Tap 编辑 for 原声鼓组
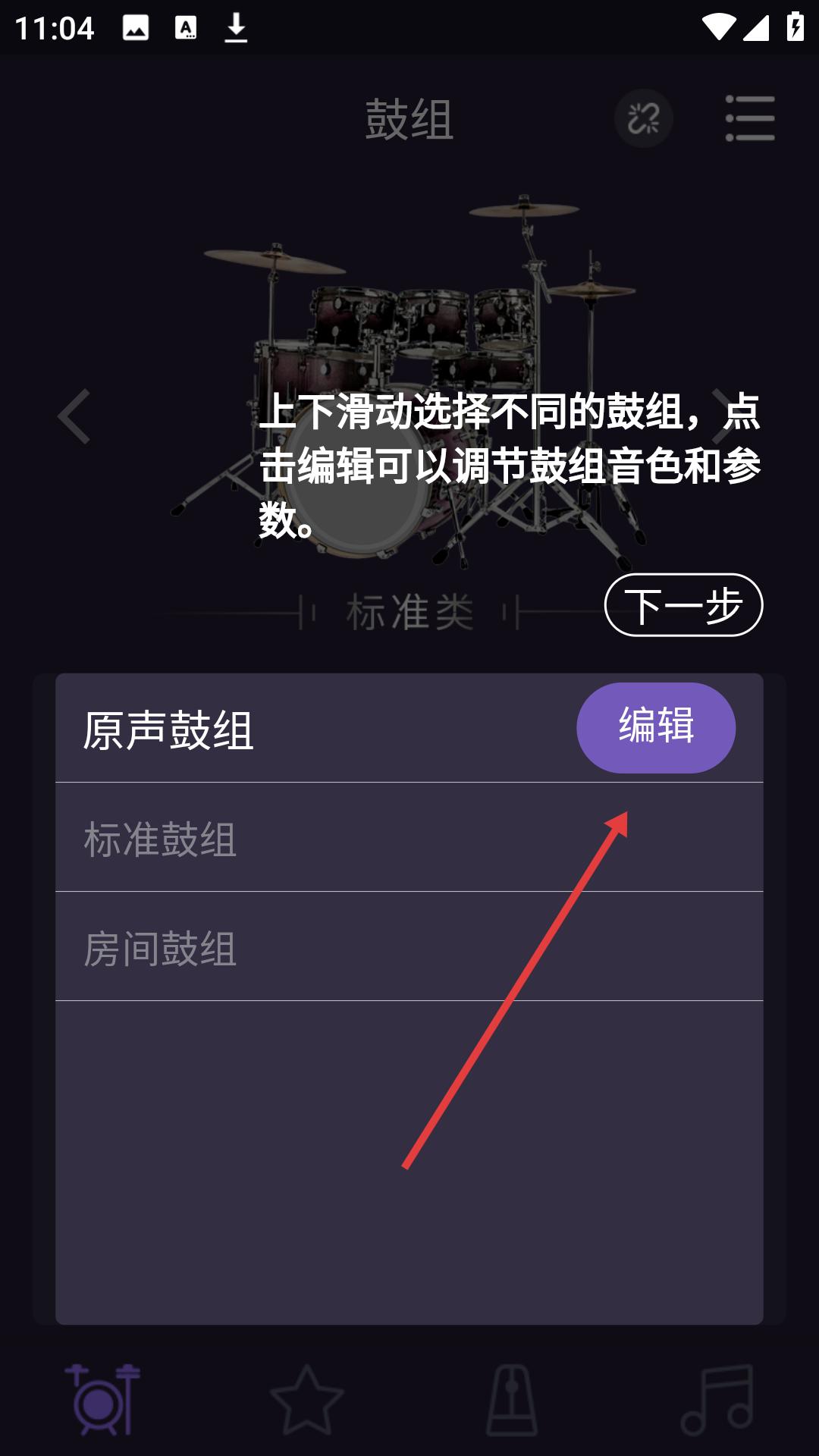819x1456 pixels. point(656,728)
